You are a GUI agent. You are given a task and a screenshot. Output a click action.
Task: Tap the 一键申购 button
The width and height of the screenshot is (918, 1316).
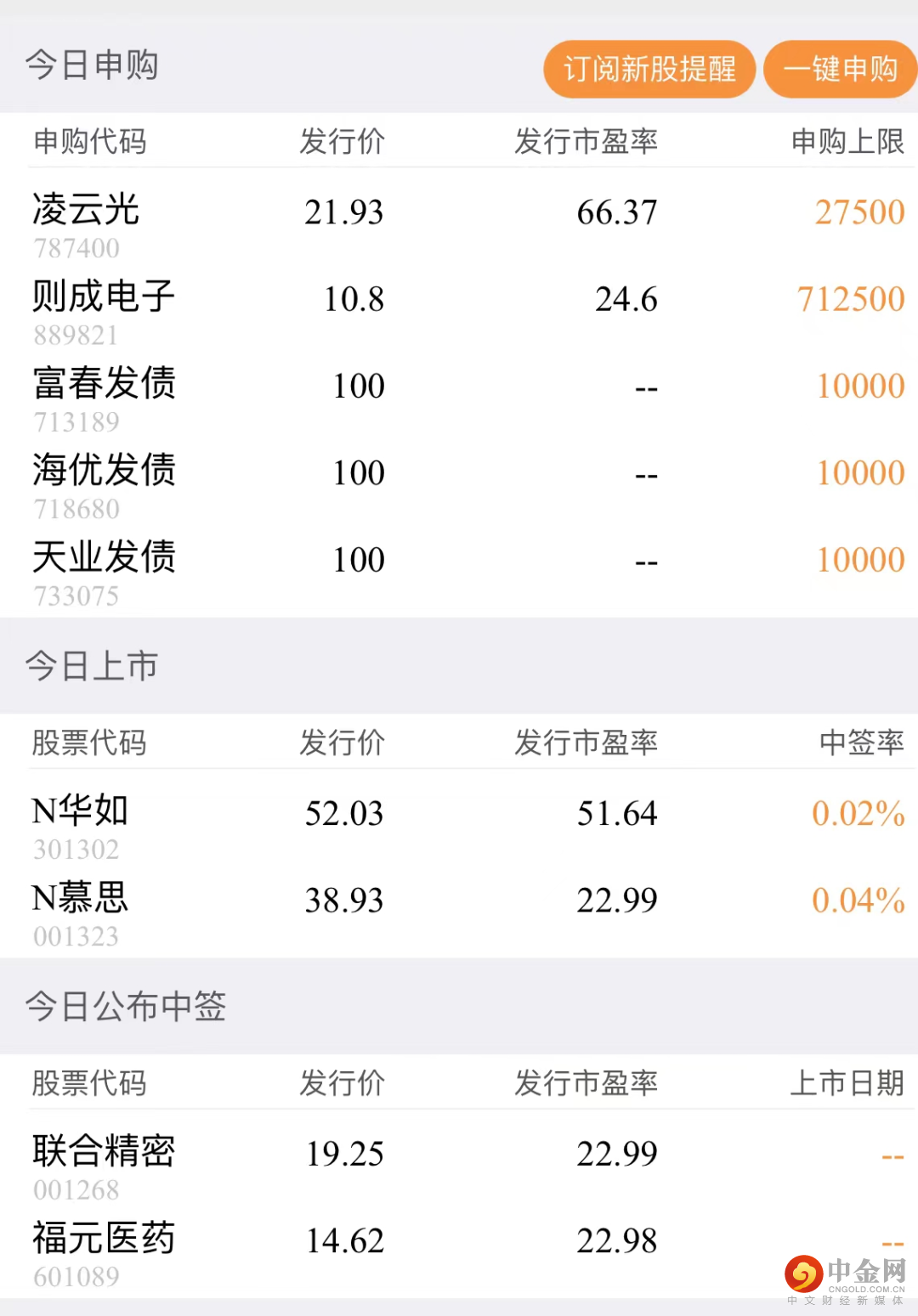840,69
